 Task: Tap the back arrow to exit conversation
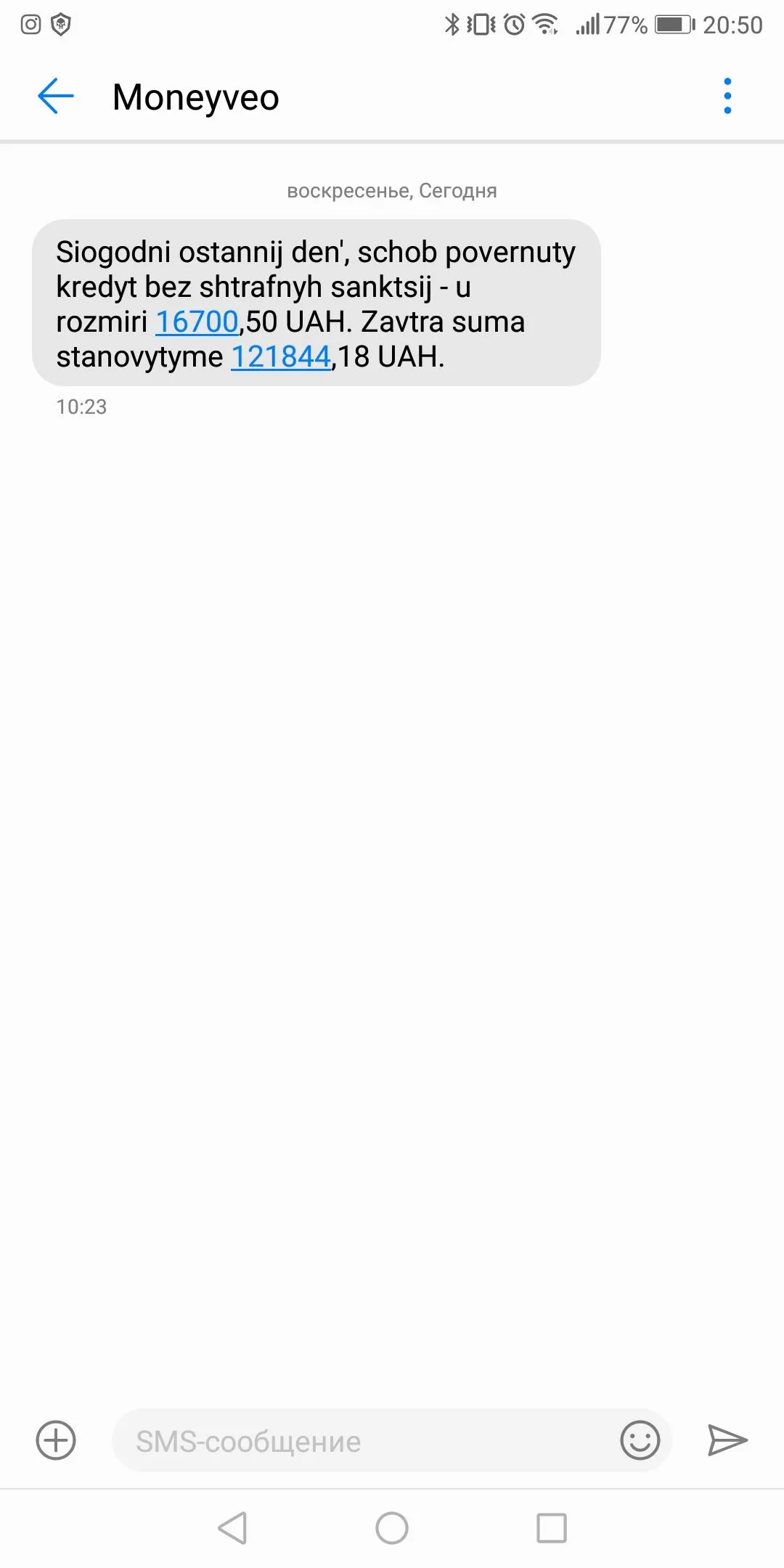coord(55,97)
